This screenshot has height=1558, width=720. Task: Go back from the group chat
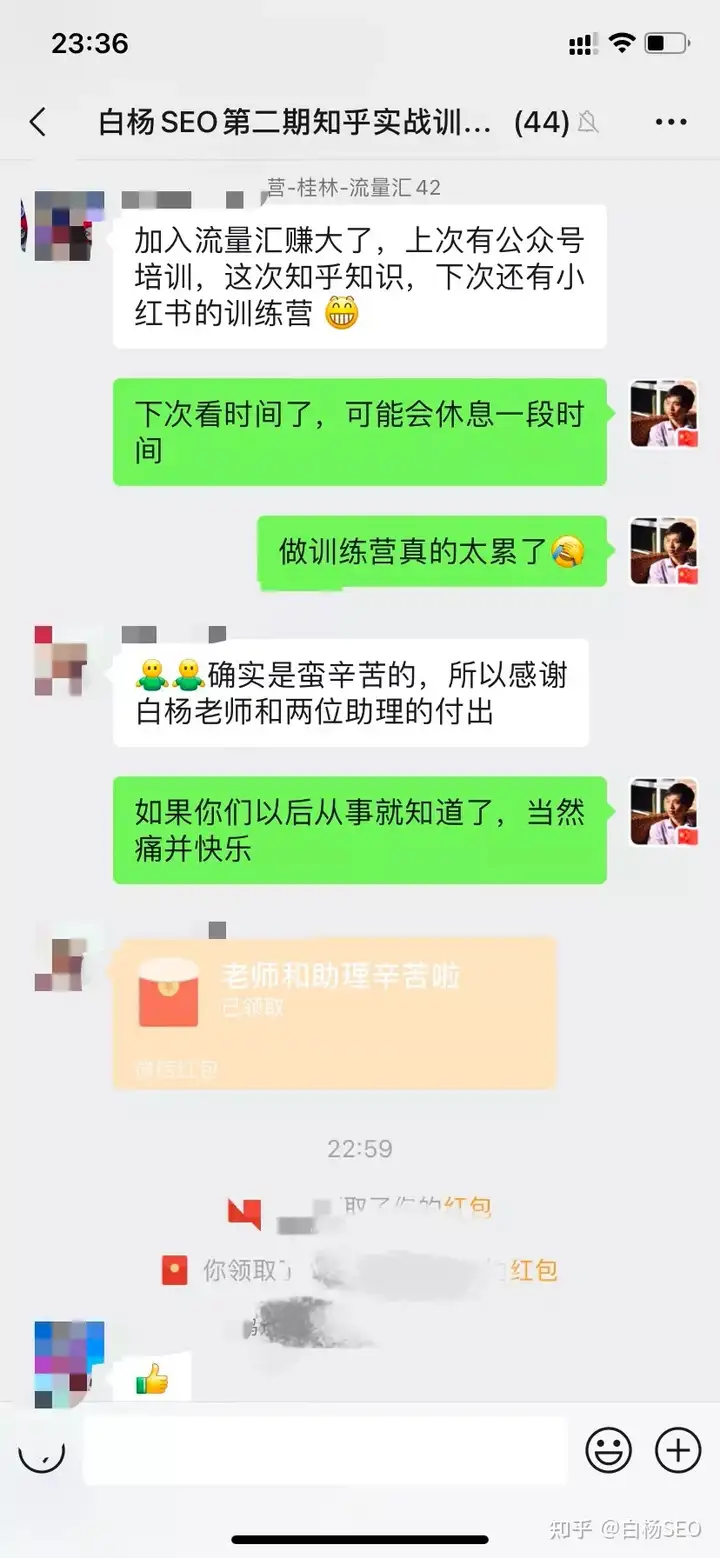pos(38,123)
